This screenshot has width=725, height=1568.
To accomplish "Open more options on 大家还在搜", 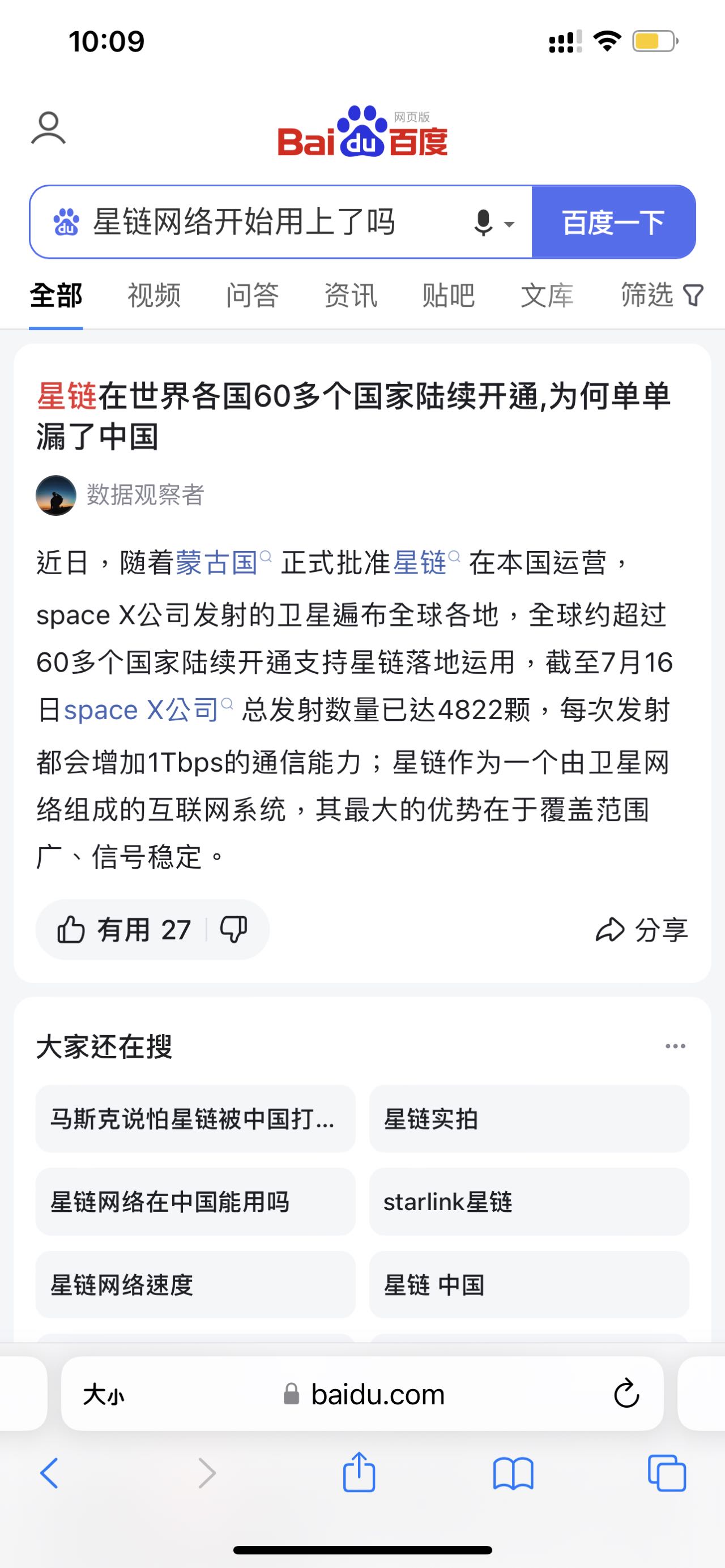I will 675,1045.
